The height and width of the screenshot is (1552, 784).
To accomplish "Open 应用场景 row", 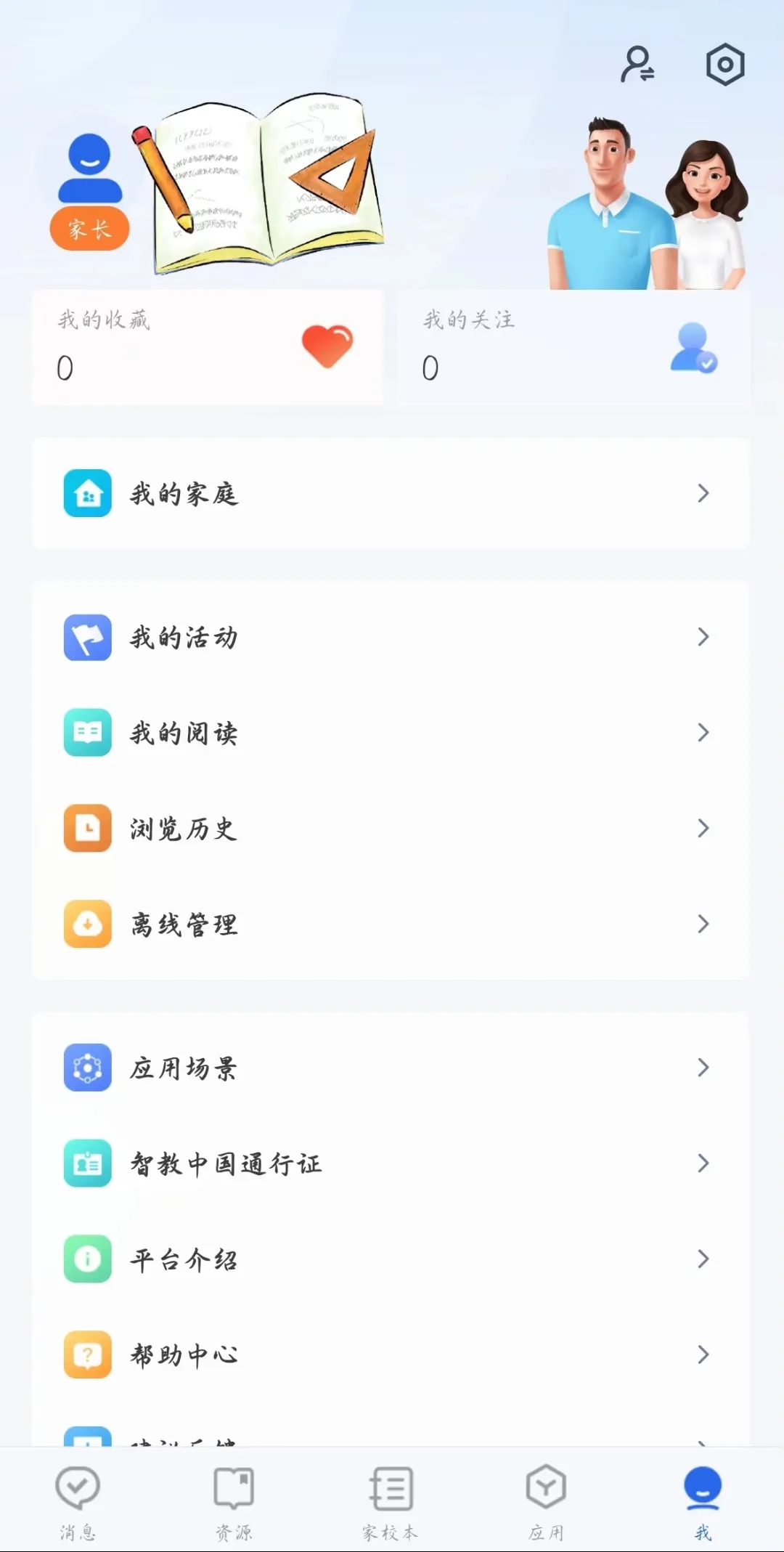I will (x=391, y=1068).
